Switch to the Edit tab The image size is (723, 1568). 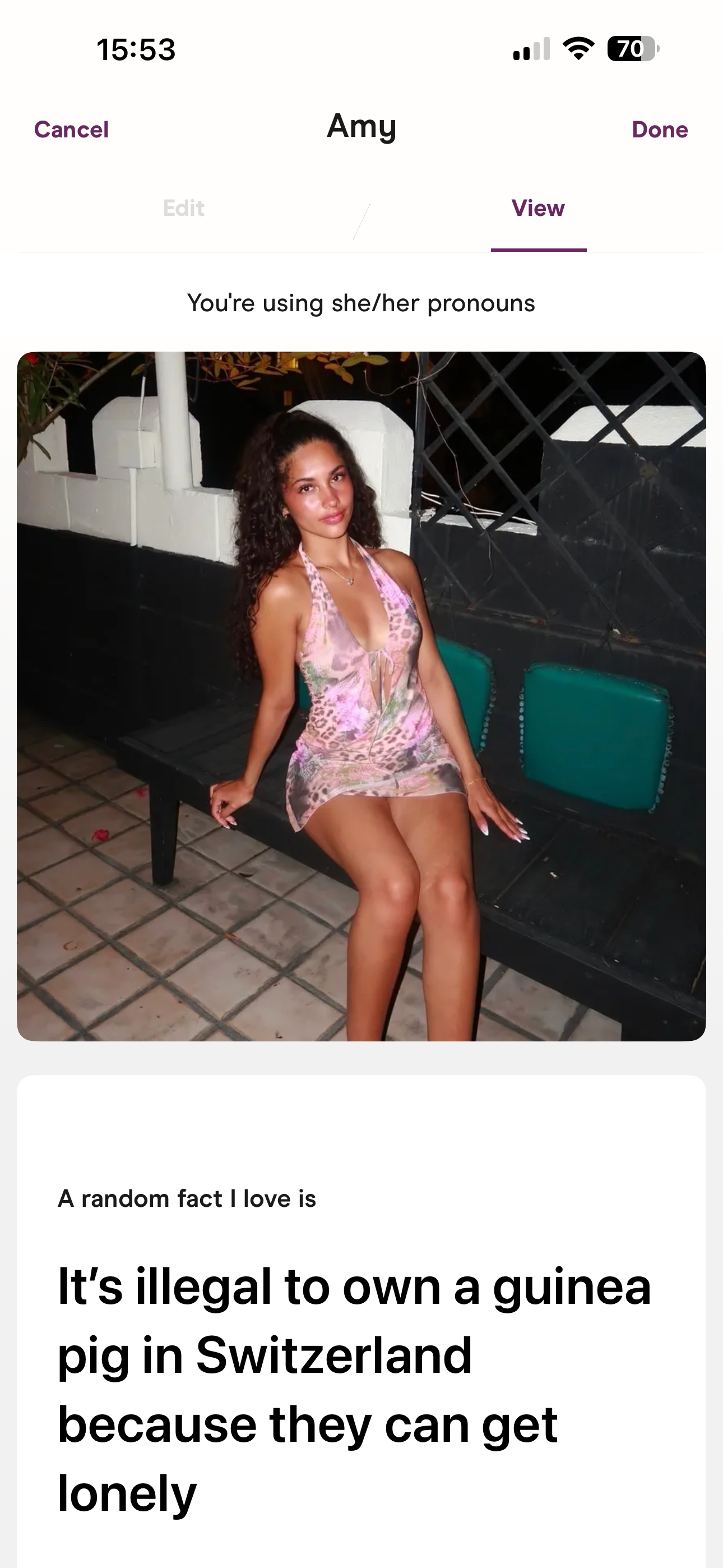click(184, 208)
